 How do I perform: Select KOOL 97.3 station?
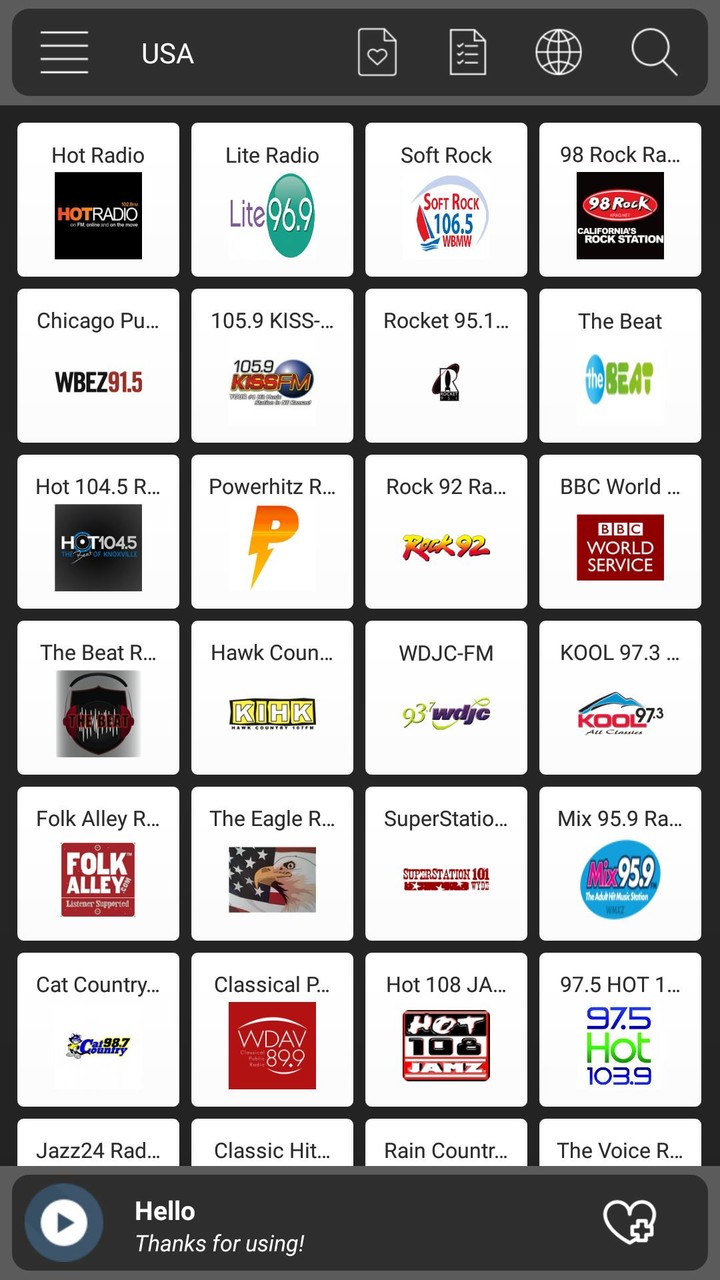click(620, 697)
